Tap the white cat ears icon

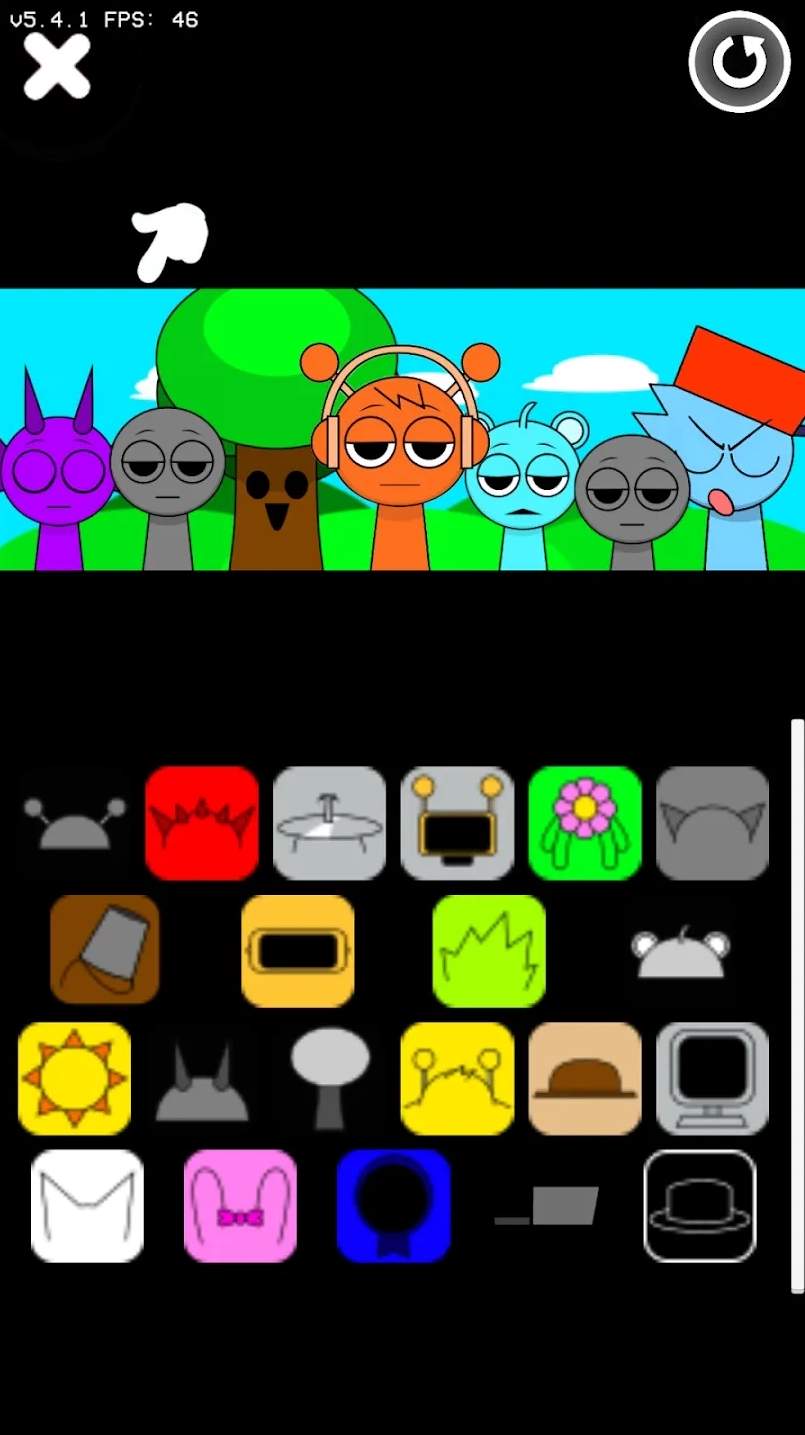coord(87,1205)
